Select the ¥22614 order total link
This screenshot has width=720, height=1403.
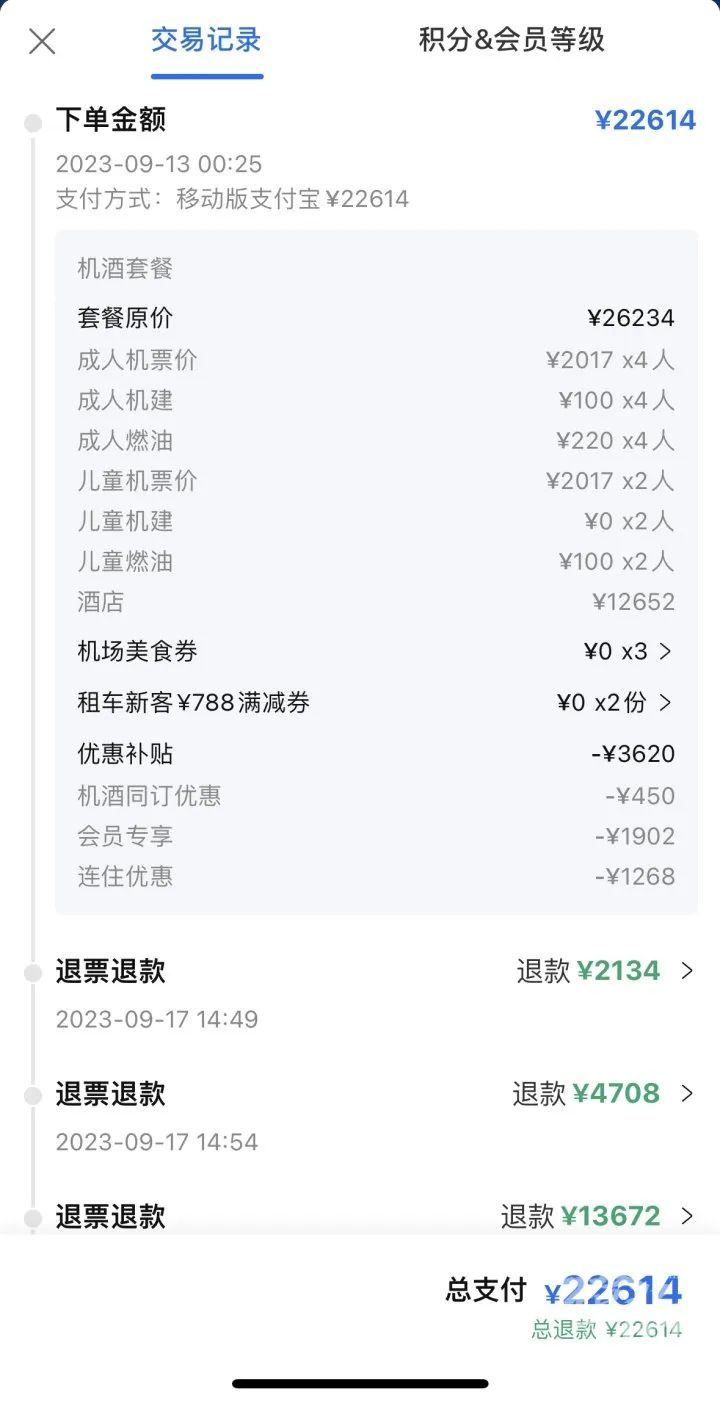coord(647,120)
